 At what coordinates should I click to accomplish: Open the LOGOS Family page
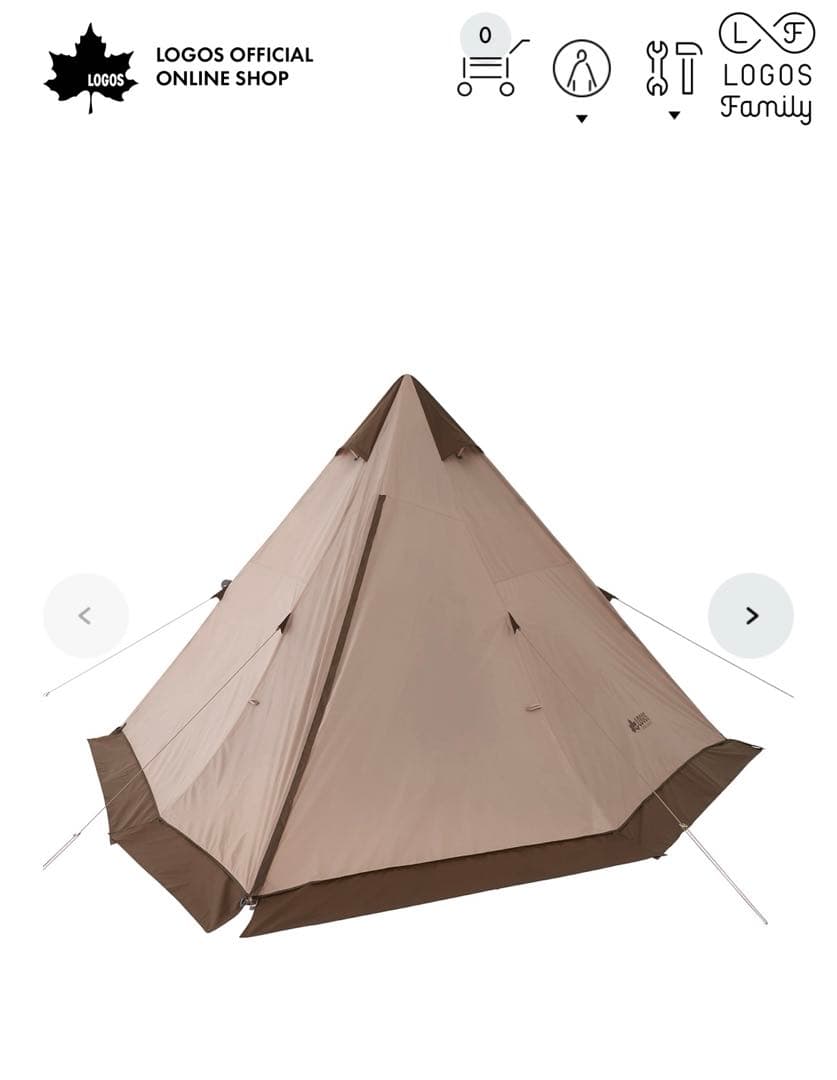766,67
